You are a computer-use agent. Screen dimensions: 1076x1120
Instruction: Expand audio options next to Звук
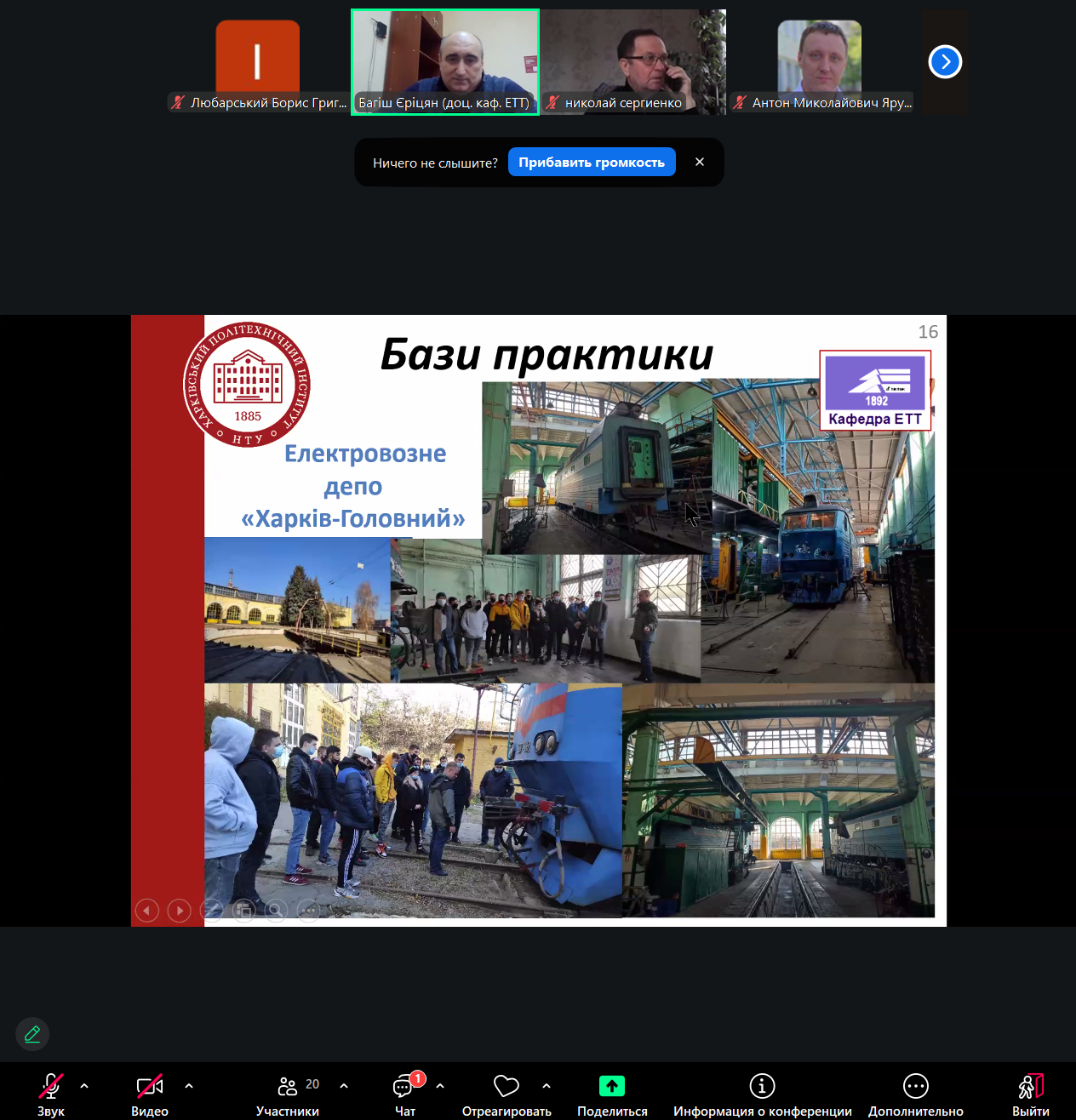84,1086
